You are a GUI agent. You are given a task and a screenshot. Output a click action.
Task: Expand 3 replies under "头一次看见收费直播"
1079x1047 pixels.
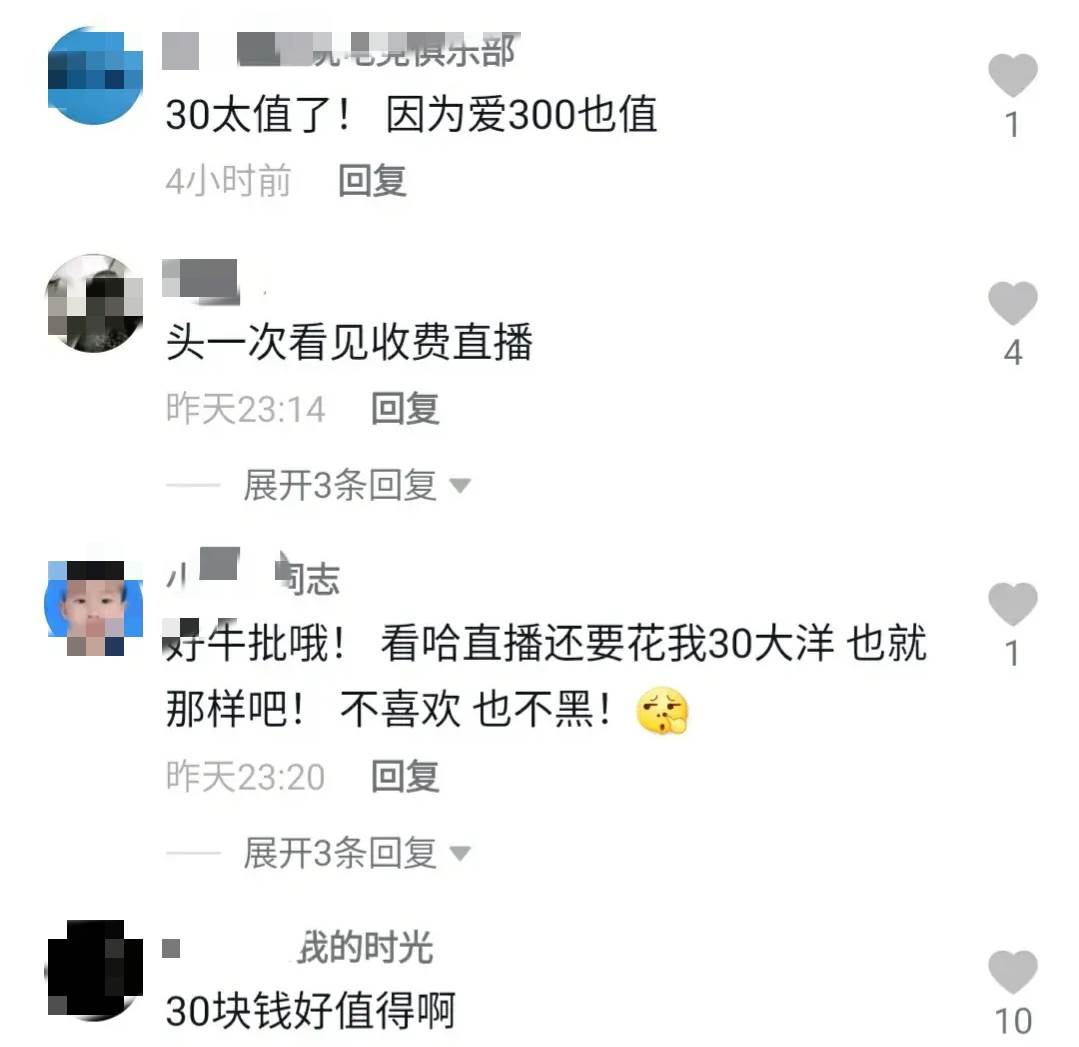click(355, 486)
